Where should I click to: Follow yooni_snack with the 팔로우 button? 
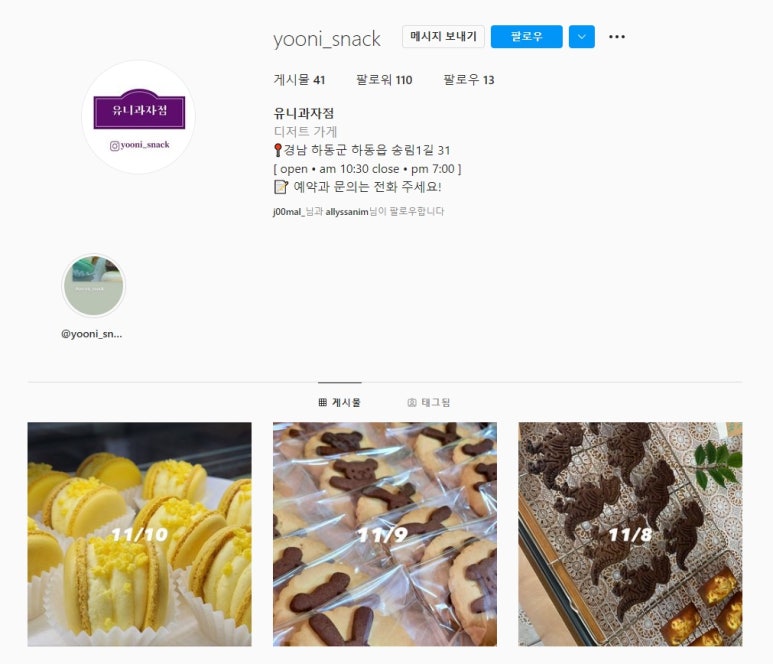pos(526,37)
